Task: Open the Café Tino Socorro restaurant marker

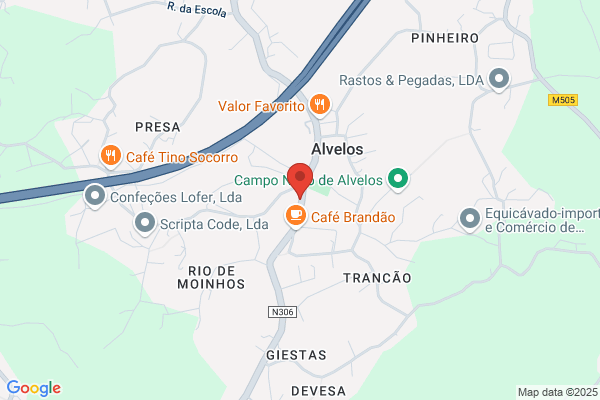Action: pyautogui.click(x=111, y=157)
